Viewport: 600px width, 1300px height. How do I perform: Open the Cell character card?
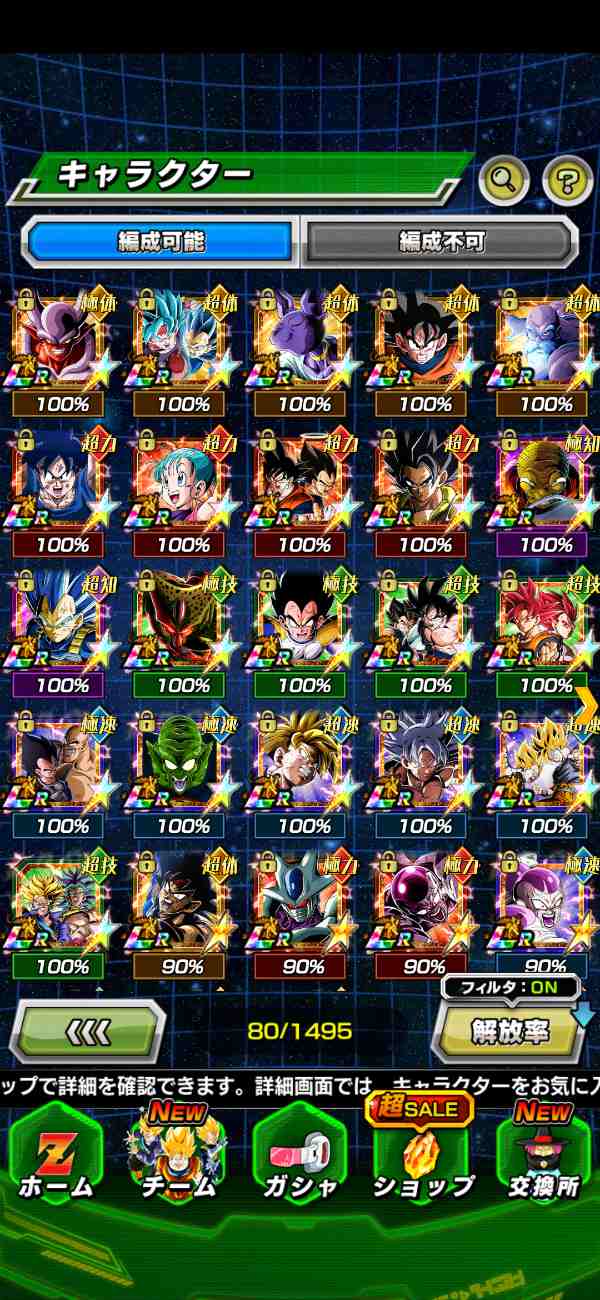point(183,621)
